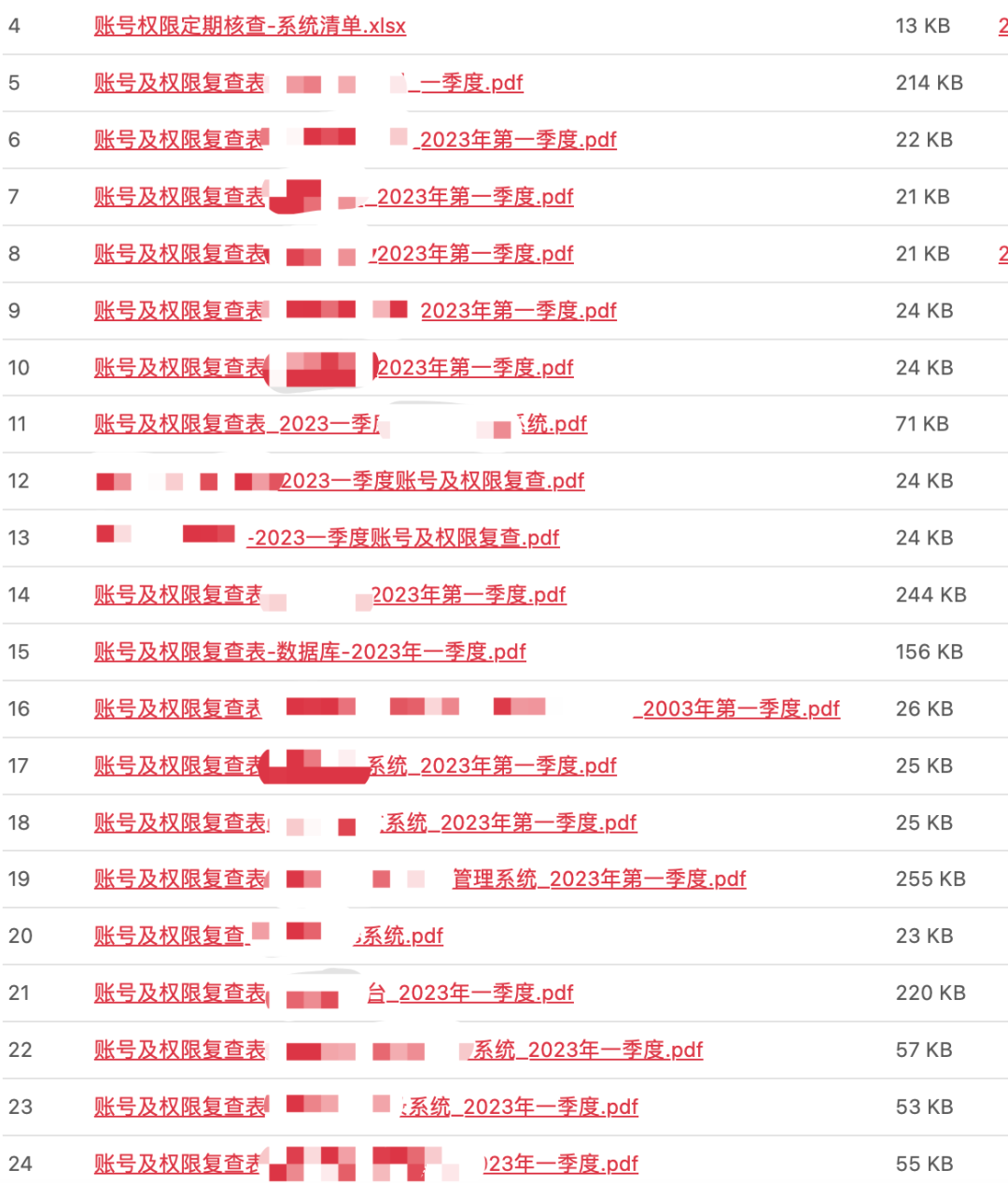
Task: Open row 13 file starting -2023一季度账号及权限复查.pdf
Action: 329,538
